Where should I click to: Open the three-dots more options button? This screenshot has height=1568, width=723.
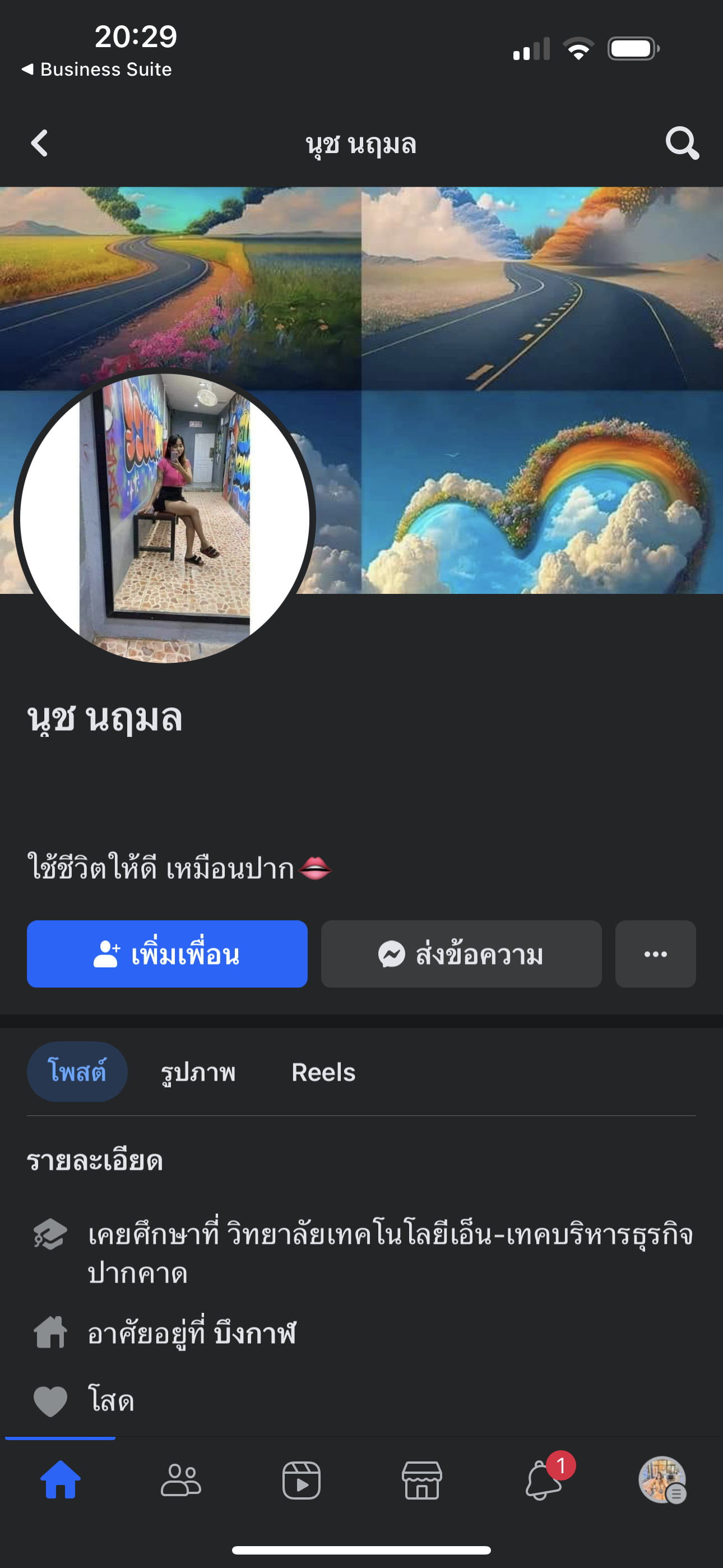coord(655,954)
